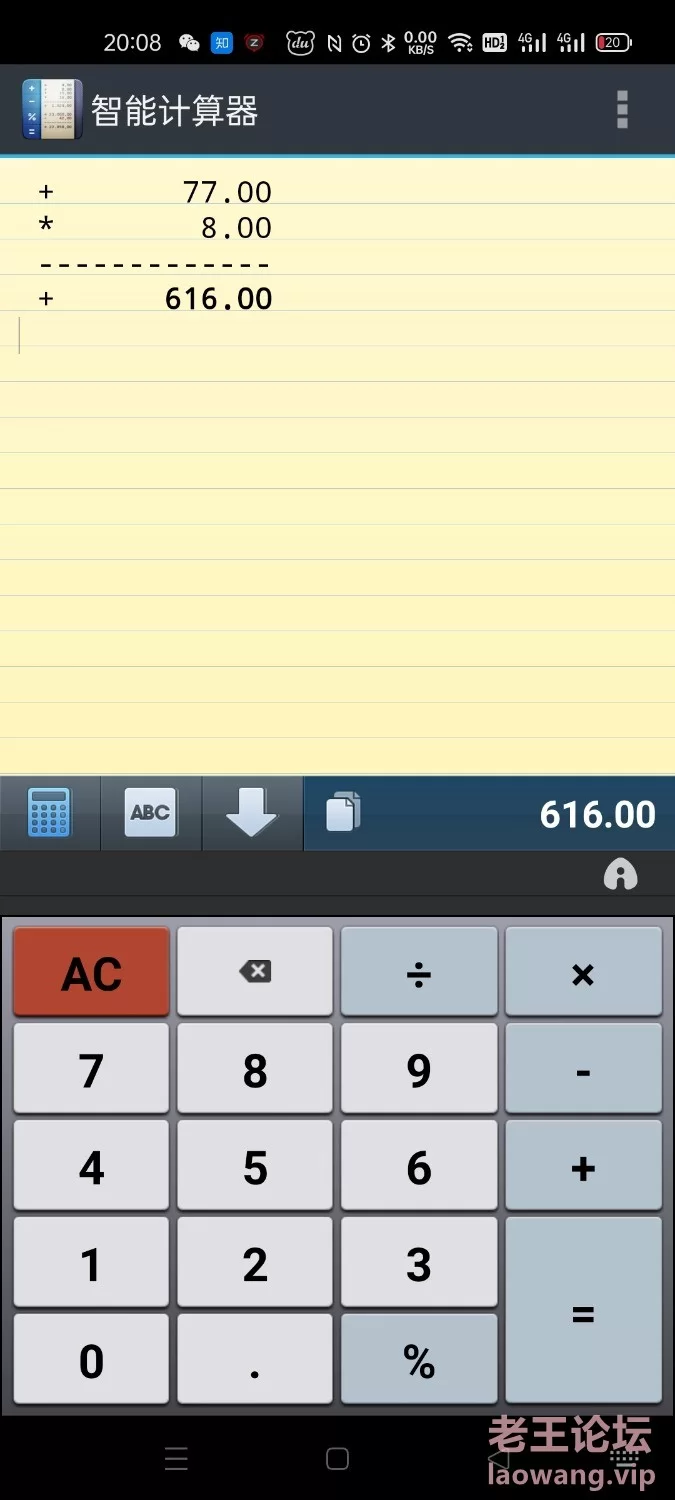Tap the down arrow toolbar button
Image resolution: width=675 pixels, height=1500 pixels.
[252, 813]
